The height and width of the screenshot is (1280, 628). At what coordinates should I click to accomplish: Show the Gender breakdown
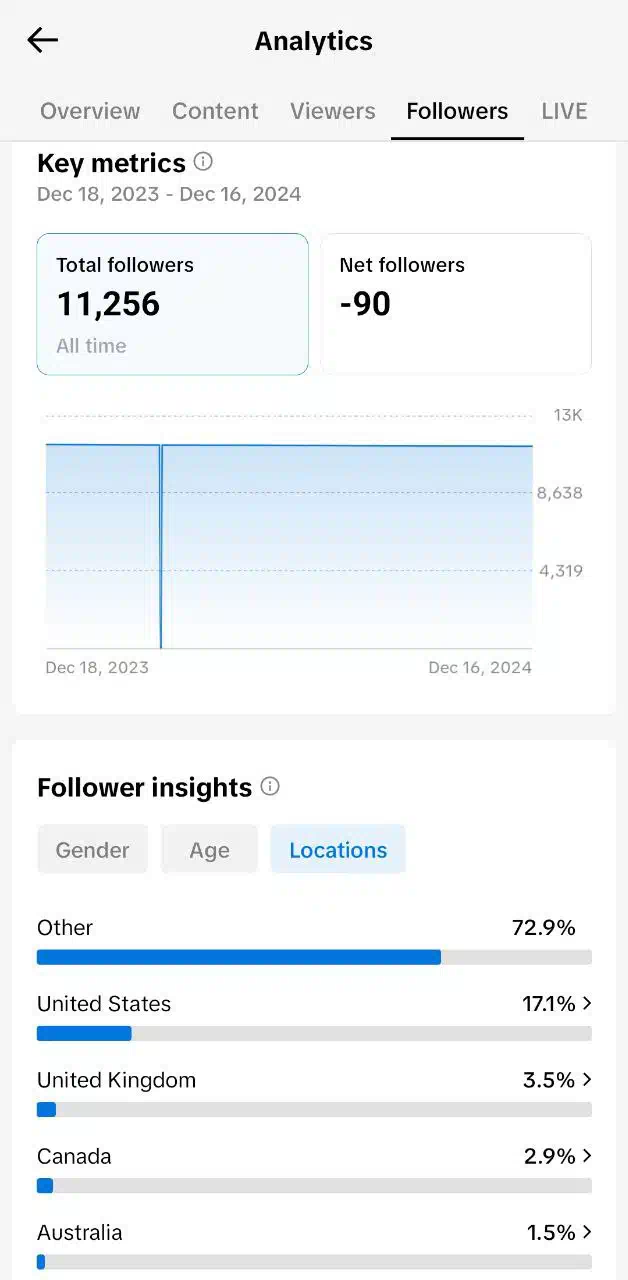click(92, 849)
